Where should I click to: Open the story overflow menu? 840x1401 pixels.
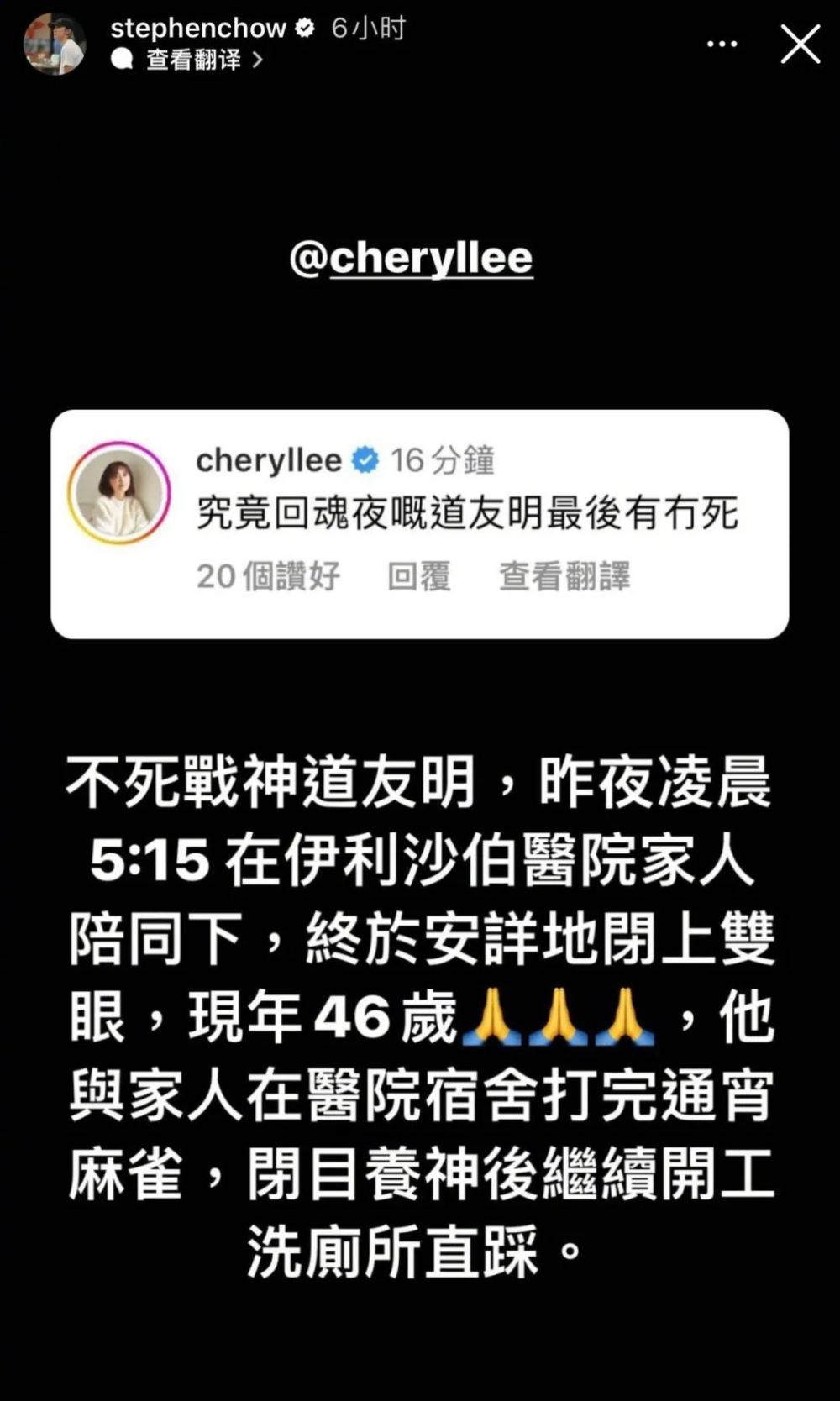pyautogui.click(x=722, y=44)
